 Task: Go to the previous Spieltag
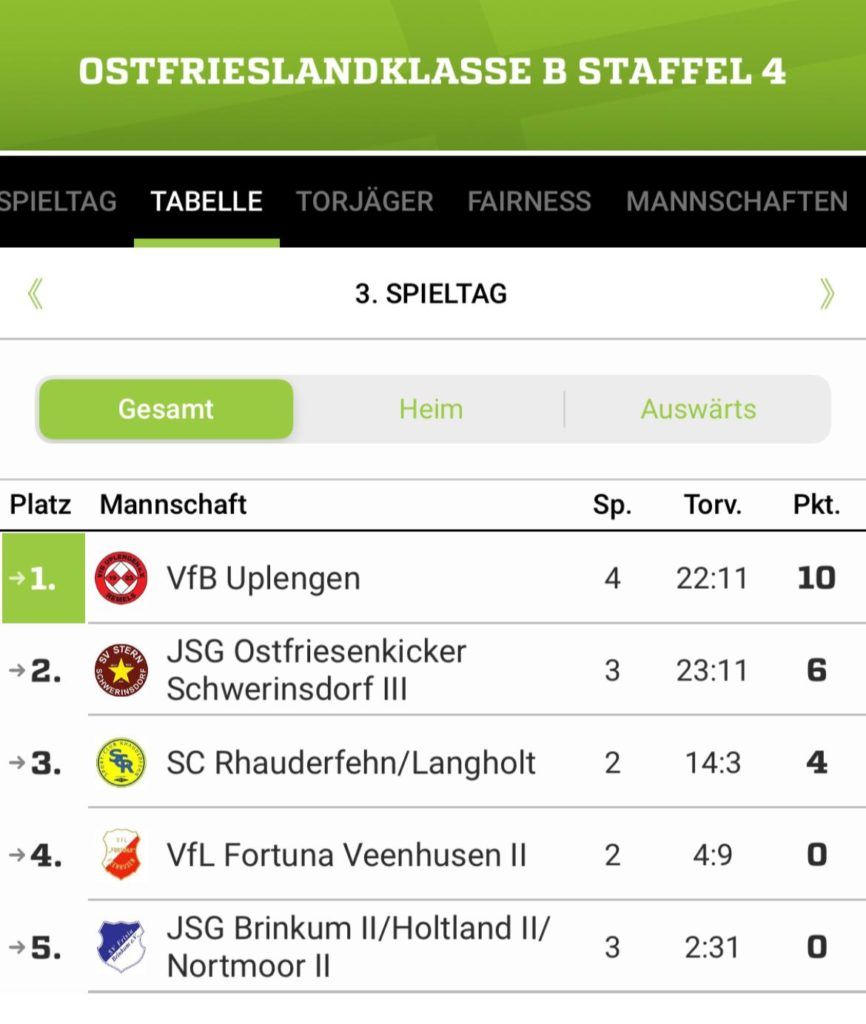(36, 294)
